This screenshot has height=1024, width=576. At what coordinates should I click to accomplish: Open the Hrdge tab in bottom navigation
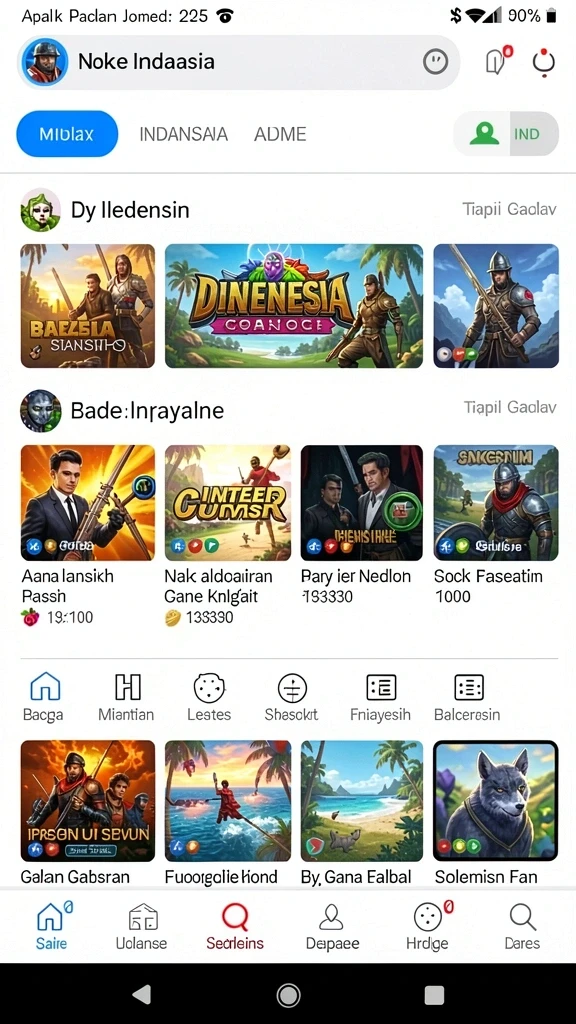pyautogui.click(x=428, y=927)
